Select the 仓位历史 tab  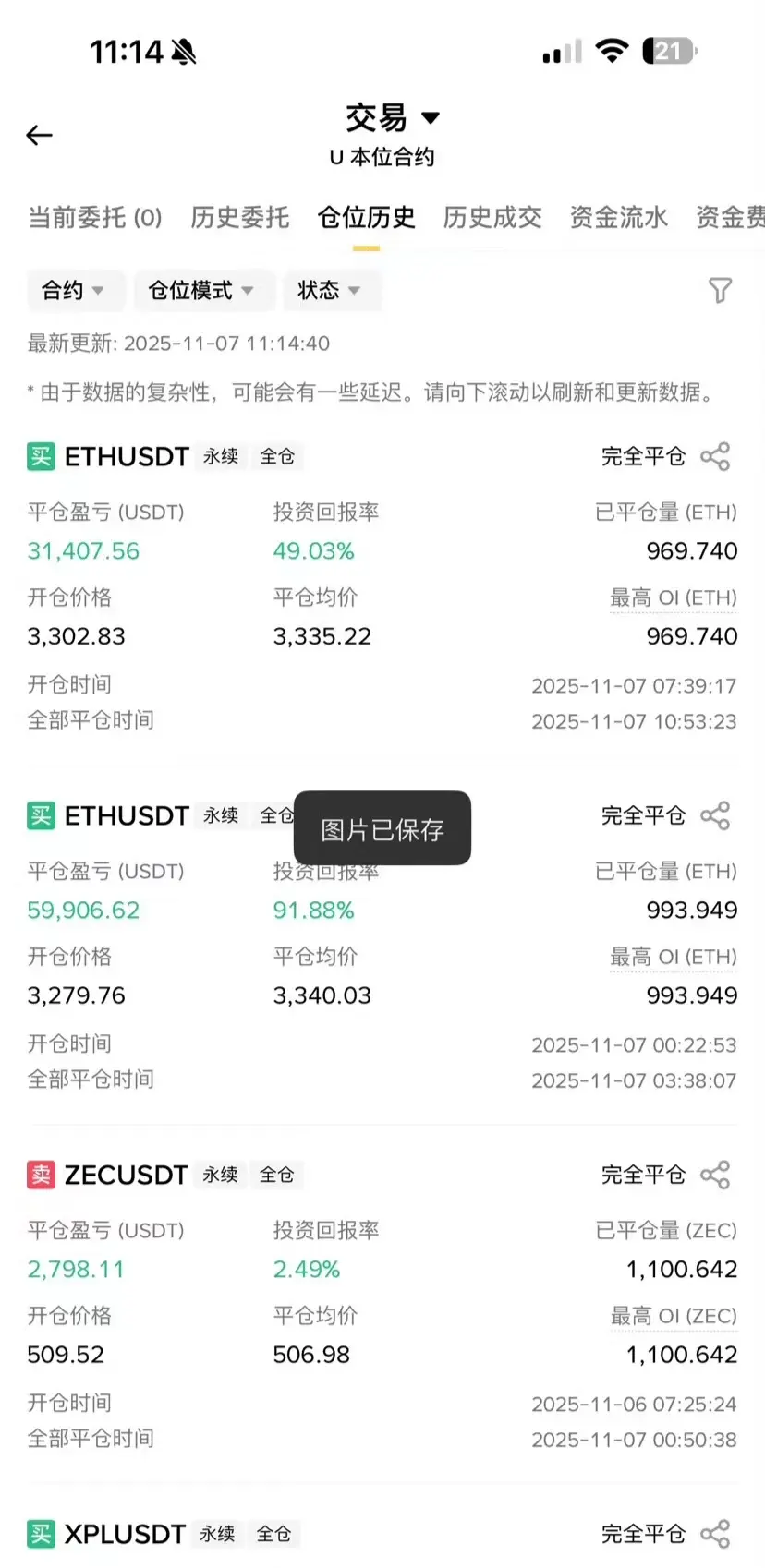coord(367,218)
